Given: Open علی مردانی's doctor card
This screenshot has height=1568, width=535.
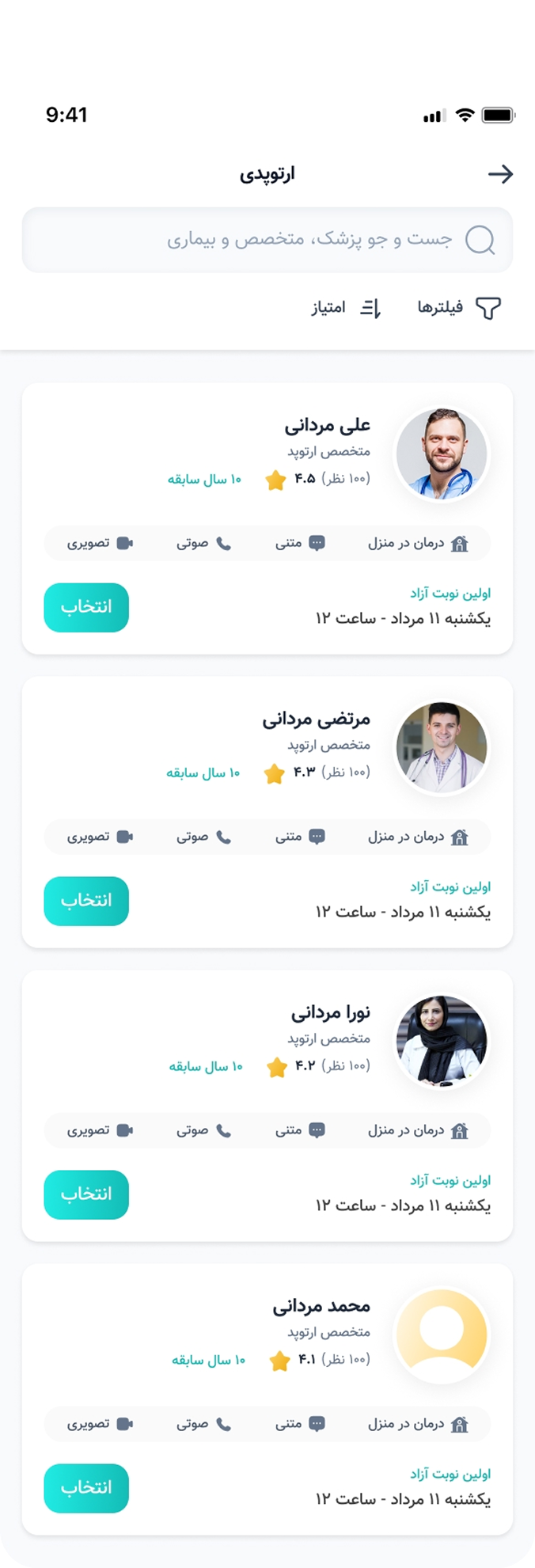Looking at the screenshot, I should point(327,427).
